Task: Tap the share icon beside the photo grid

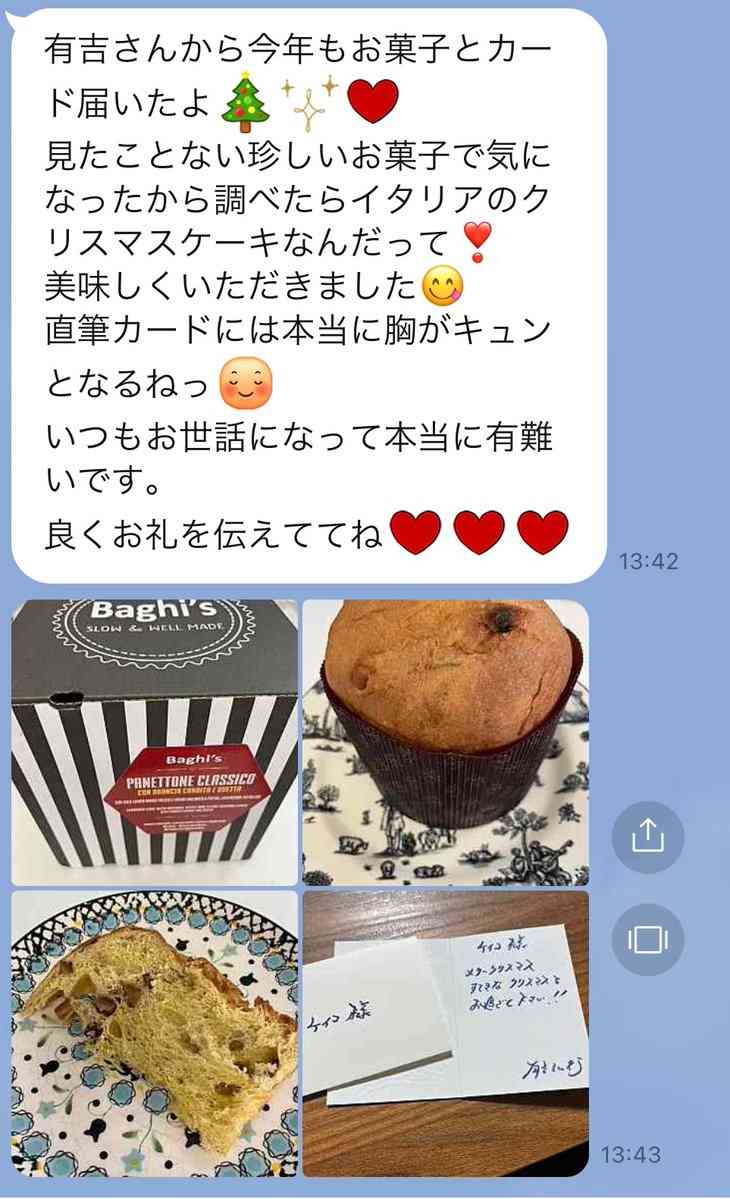Action: click(x=647, y=837)
